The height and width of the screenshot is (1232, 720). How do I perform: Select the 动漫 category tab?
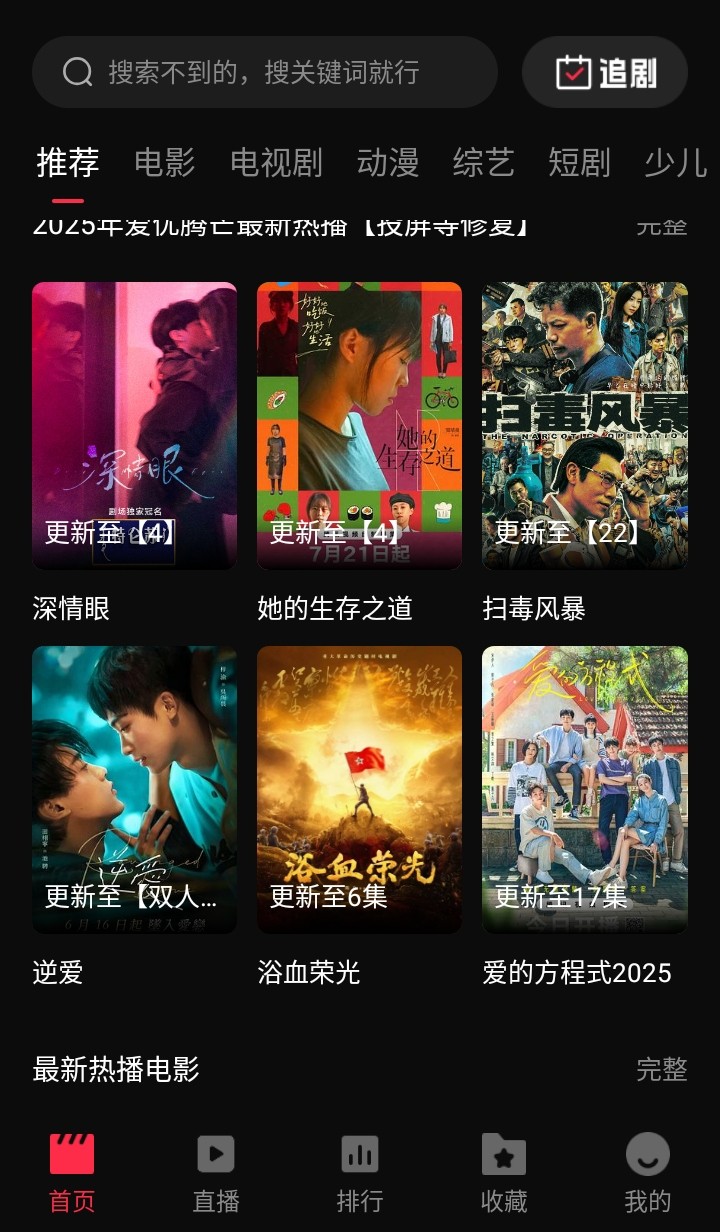pyautogui.click(x=387, y=162)
